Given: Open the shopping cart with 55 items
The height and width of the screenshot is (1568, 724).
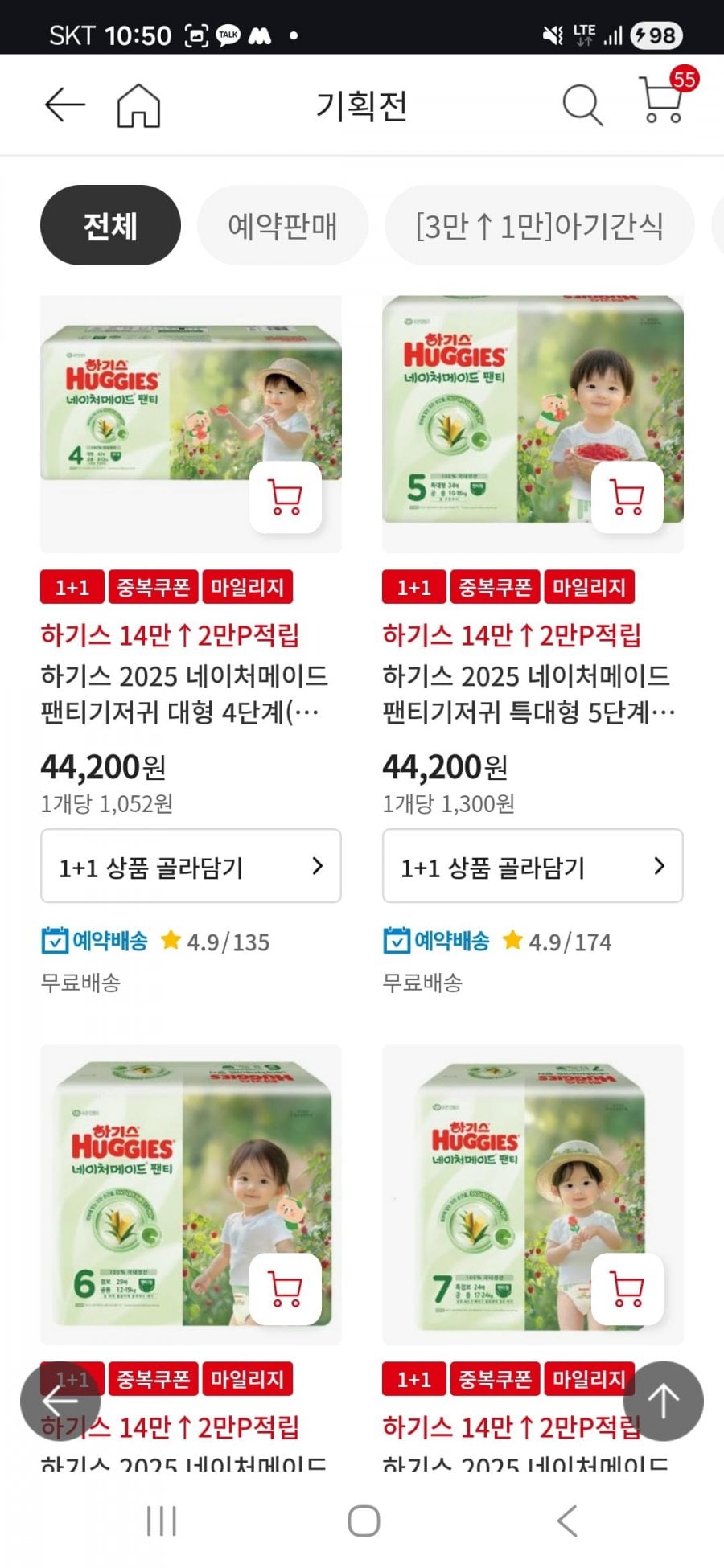Looking at the screenshot, I should (663, 101).
